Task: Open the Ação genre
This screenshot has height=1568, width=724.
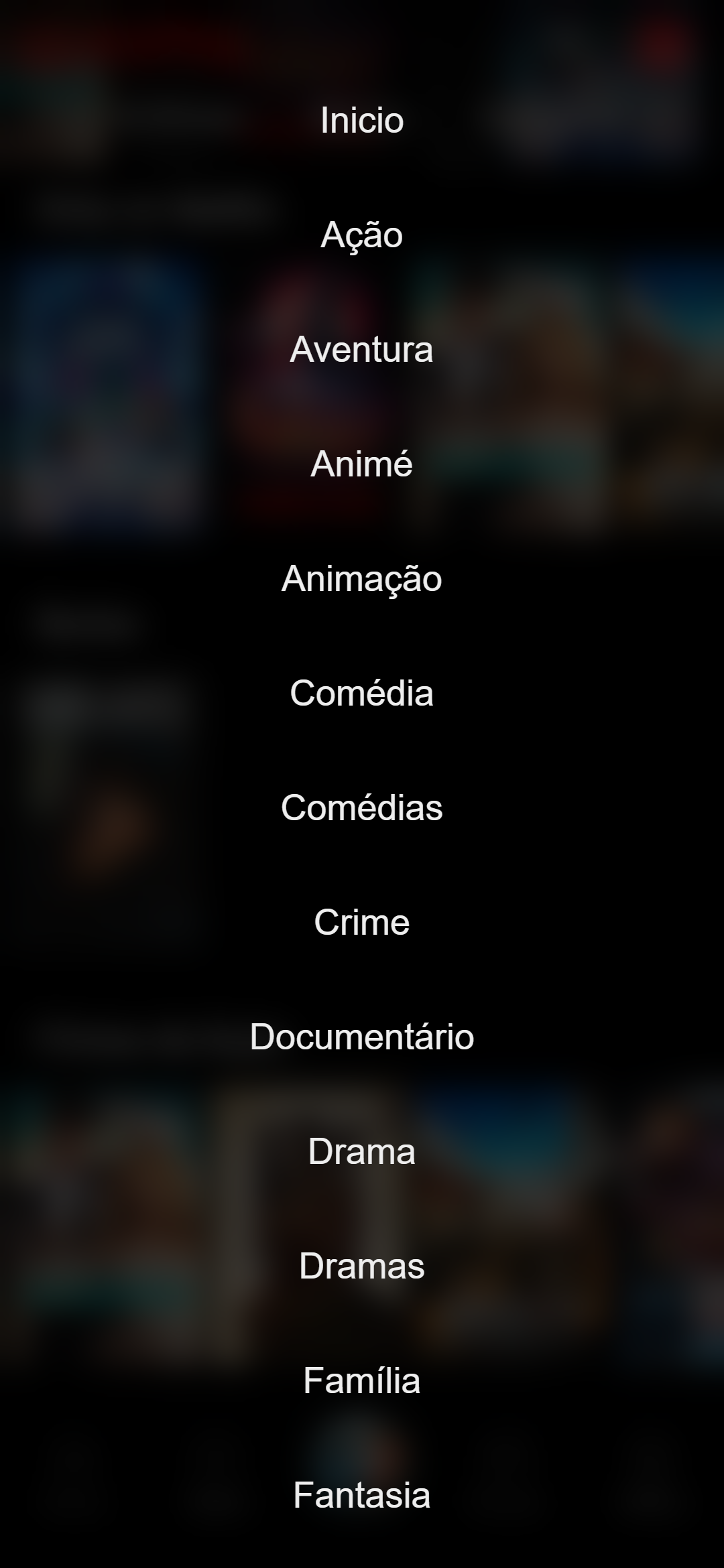Action: tap(362, 235)
